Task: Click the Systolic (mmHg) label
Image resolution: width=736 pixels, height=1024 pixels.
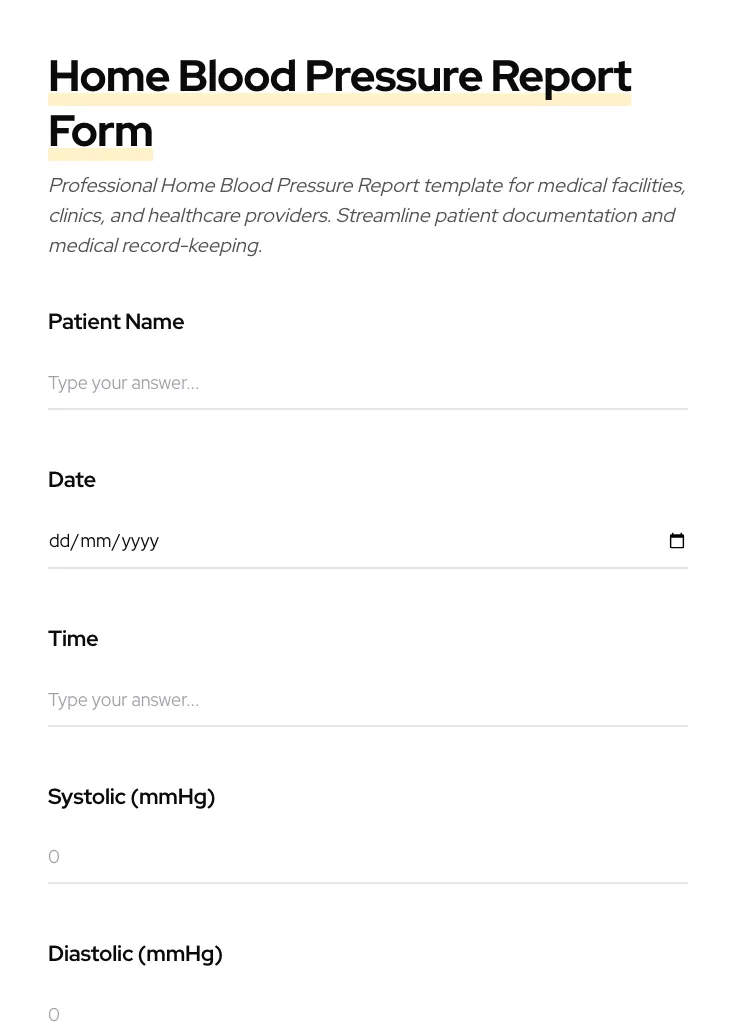Action: pos(131,797)
